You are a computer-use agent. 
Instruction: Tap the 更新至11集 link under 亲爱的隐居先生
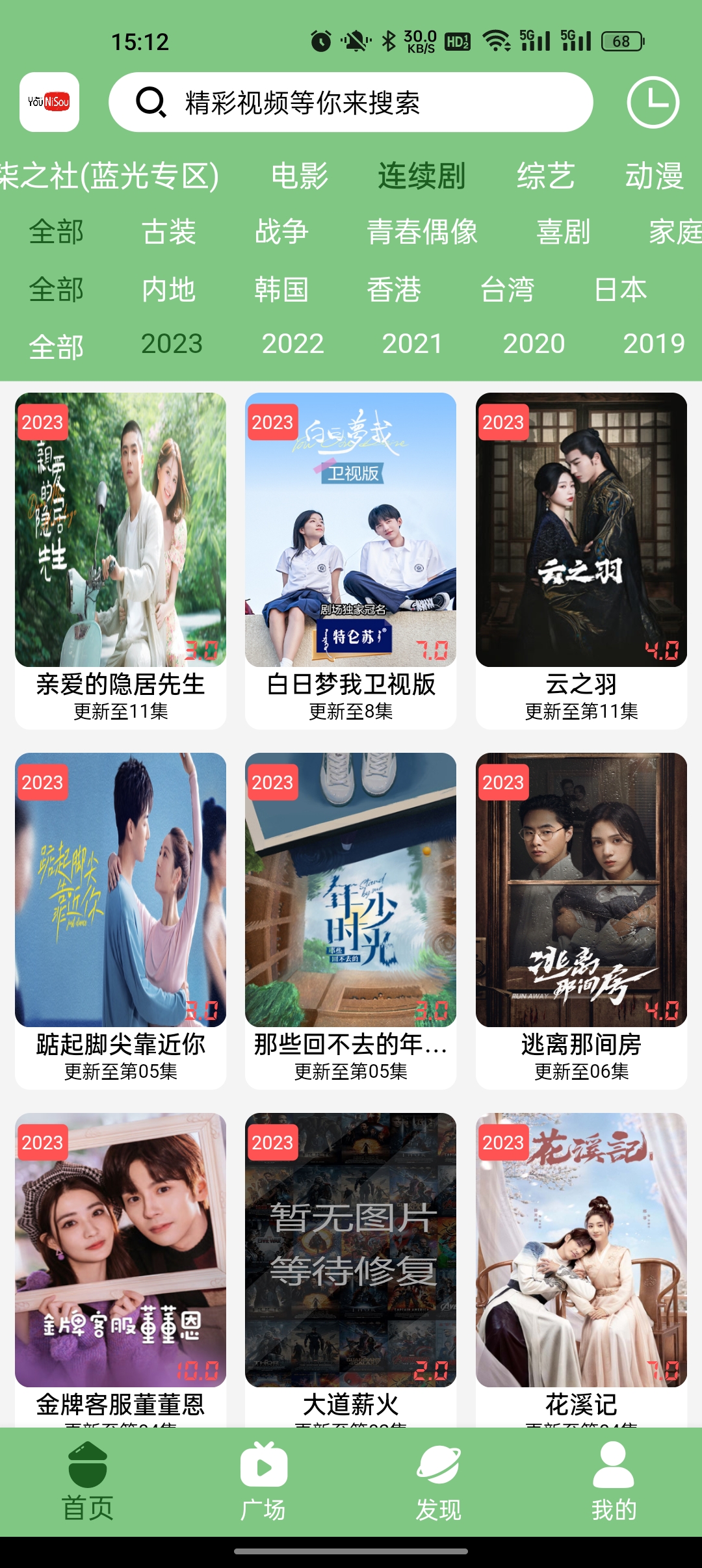tap(121, 712)
